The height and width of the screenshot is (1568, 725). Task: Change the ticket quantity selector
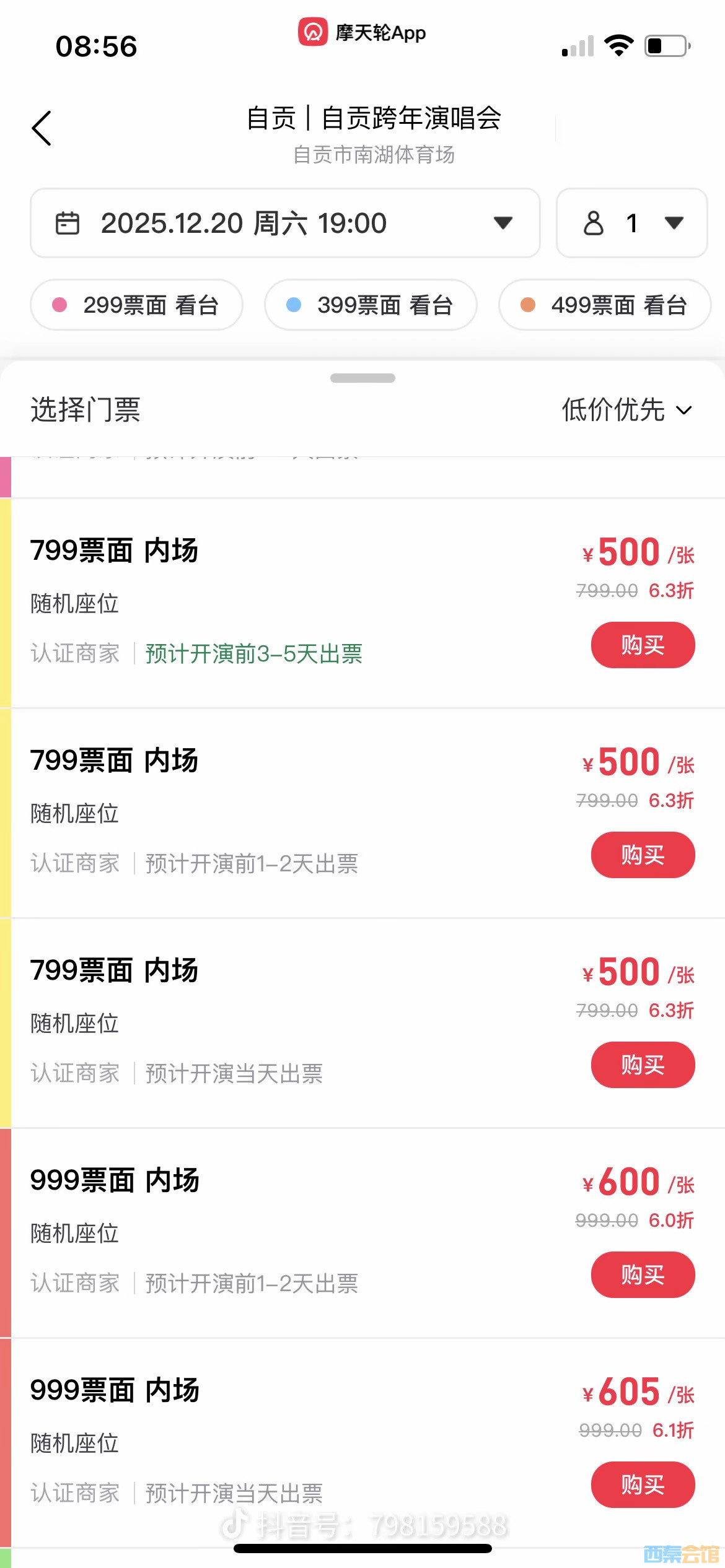click(631, 223)
